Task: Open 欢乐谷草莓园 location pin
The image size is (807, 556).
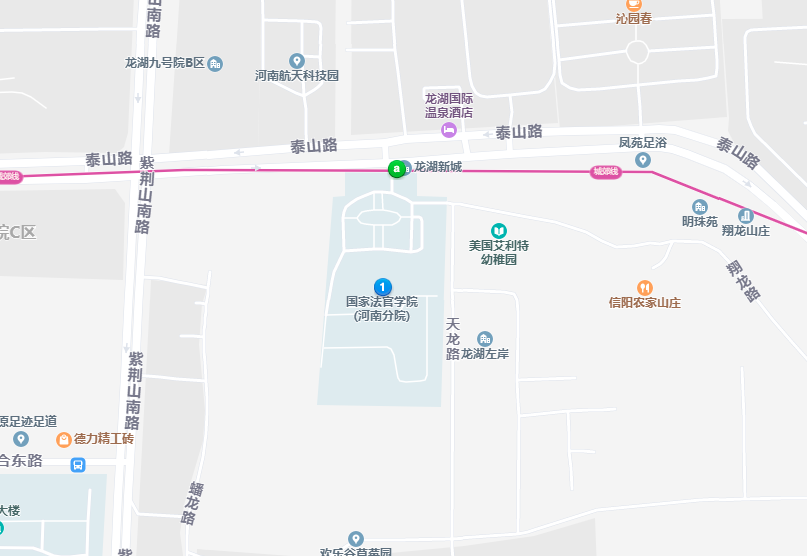Action: [355, 539]
